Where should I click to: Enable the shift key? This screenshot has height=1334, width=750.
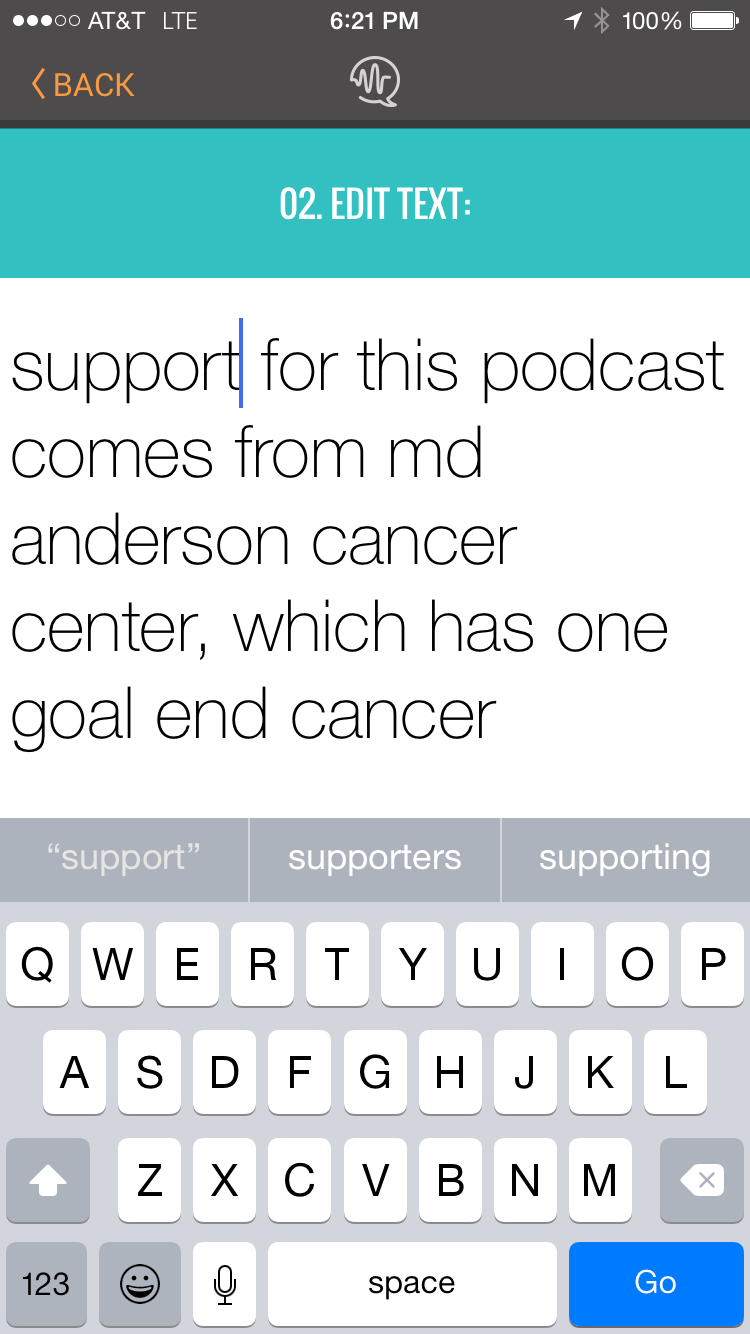point(48,1181)
